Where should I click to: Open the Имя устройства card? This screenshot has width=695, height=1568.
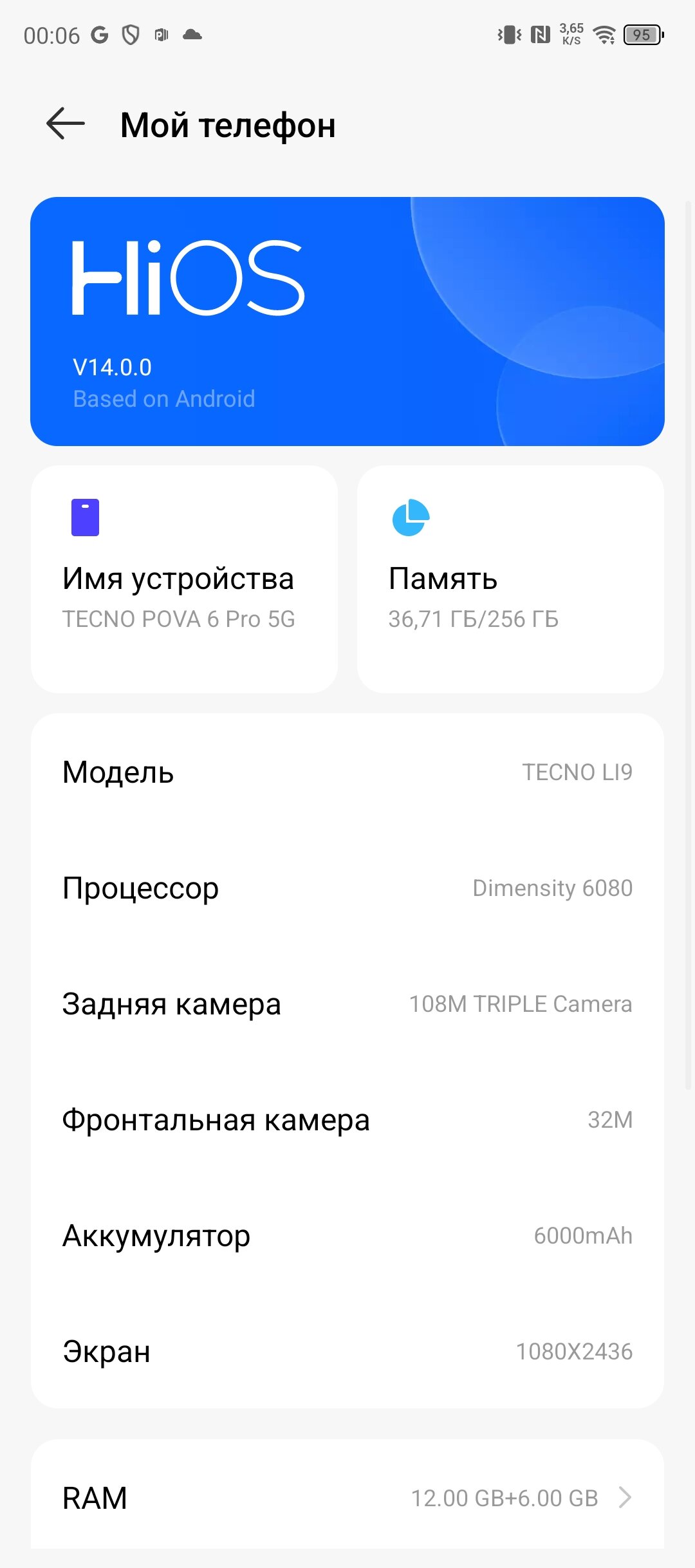pos(184,579)
